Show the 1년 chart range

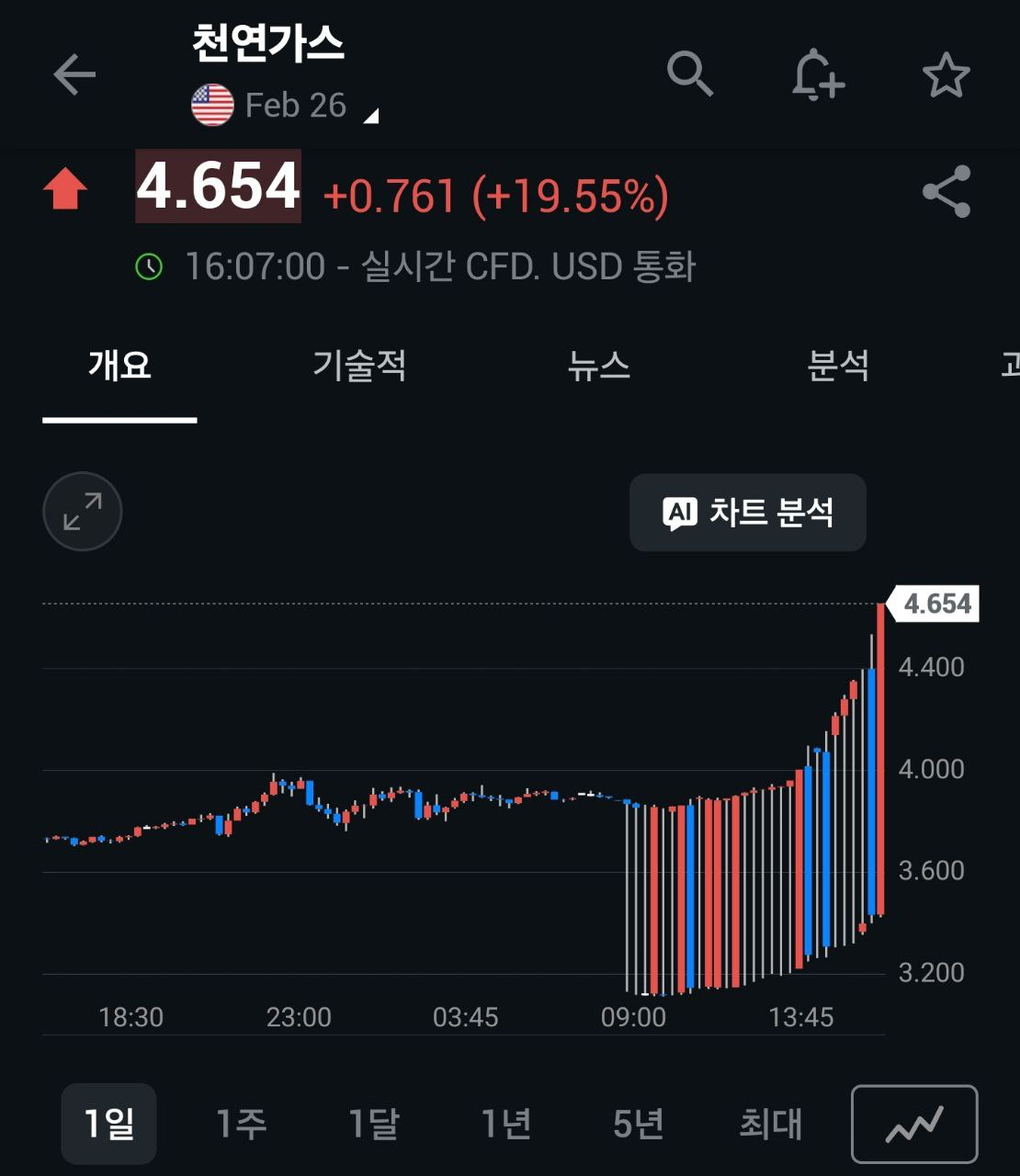tap(505, 1123)
